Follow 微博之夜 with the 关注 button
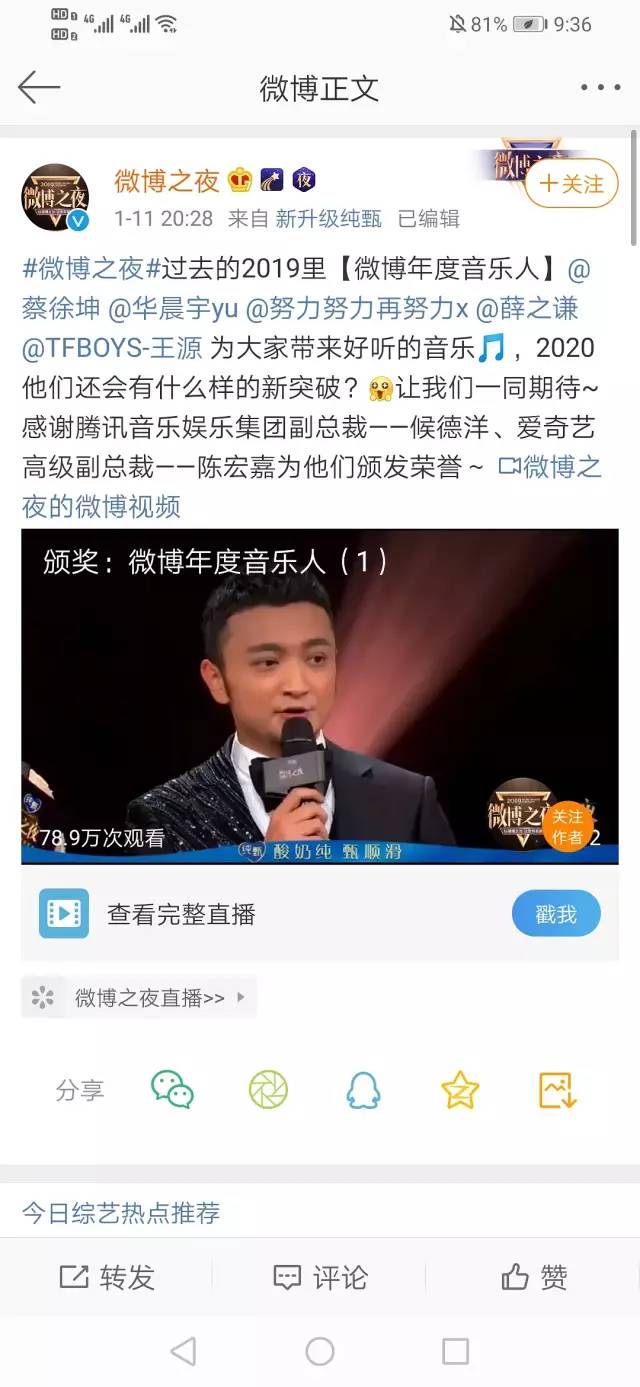Viewport: 640px width, 1387px height. click(x=572, y=184)
